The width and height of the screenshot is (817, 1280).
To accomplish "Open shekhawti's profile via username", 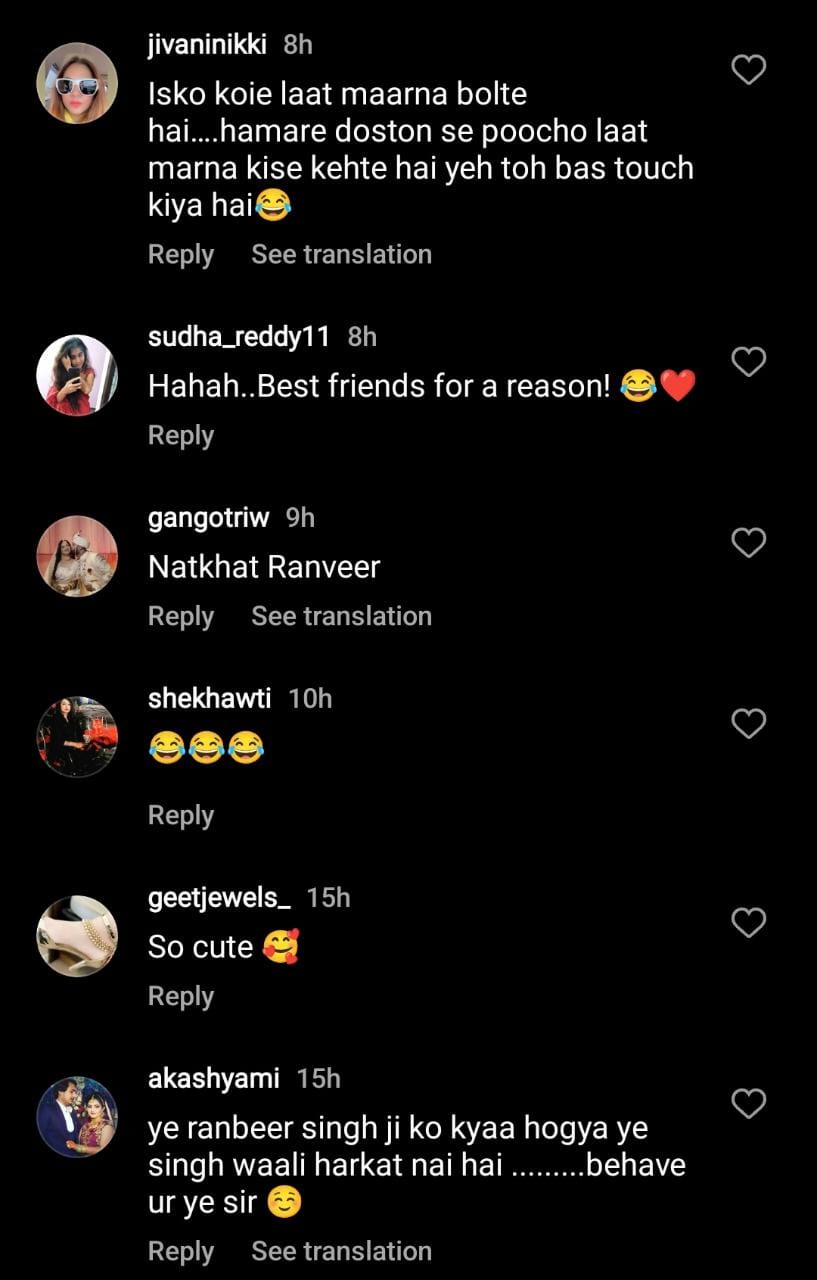I will pos(209,698).
